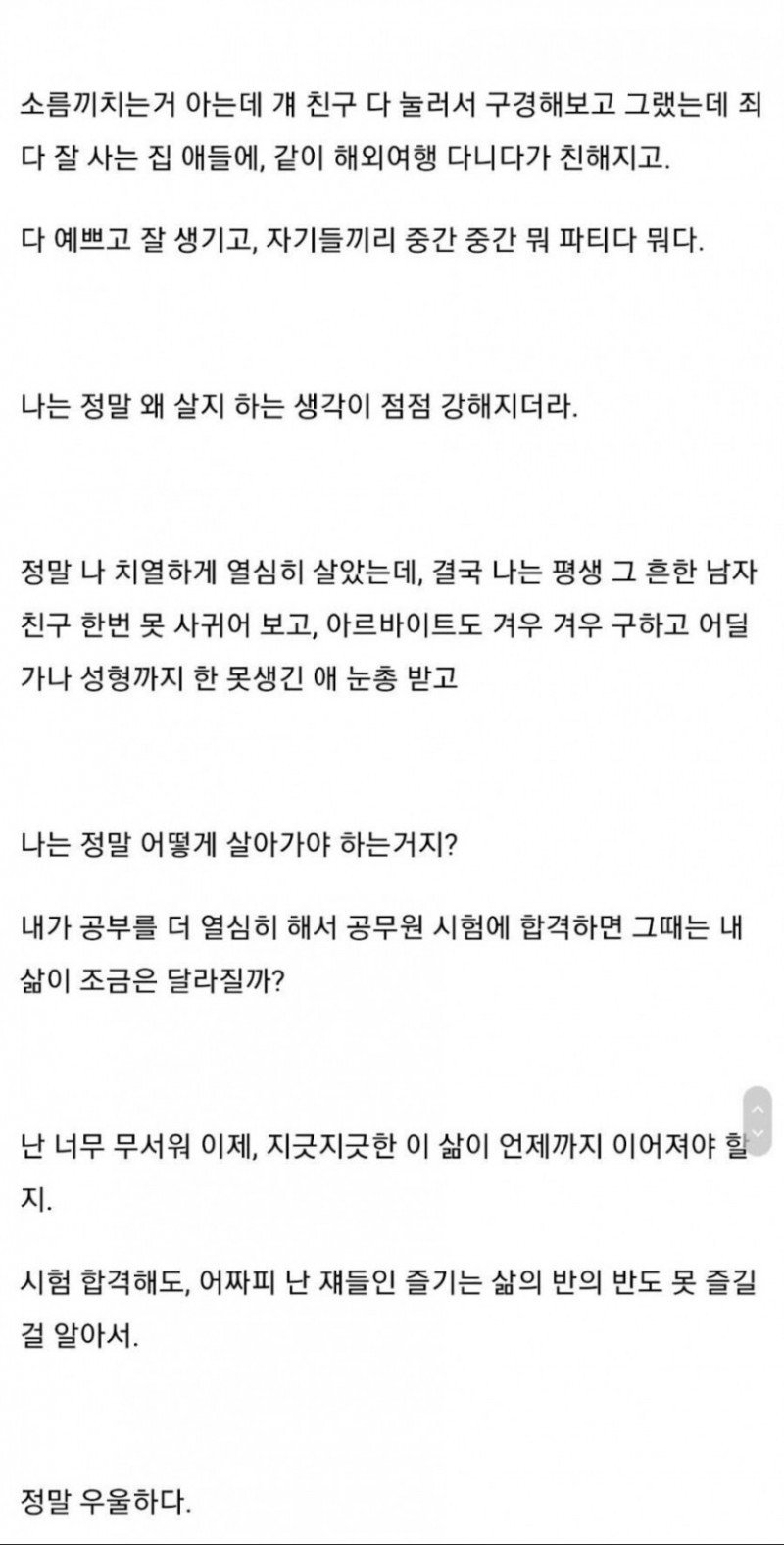The image size is (784, 1545).
Task: Tap the fast-scroll handle with arrows
Action: [757, 1121]
